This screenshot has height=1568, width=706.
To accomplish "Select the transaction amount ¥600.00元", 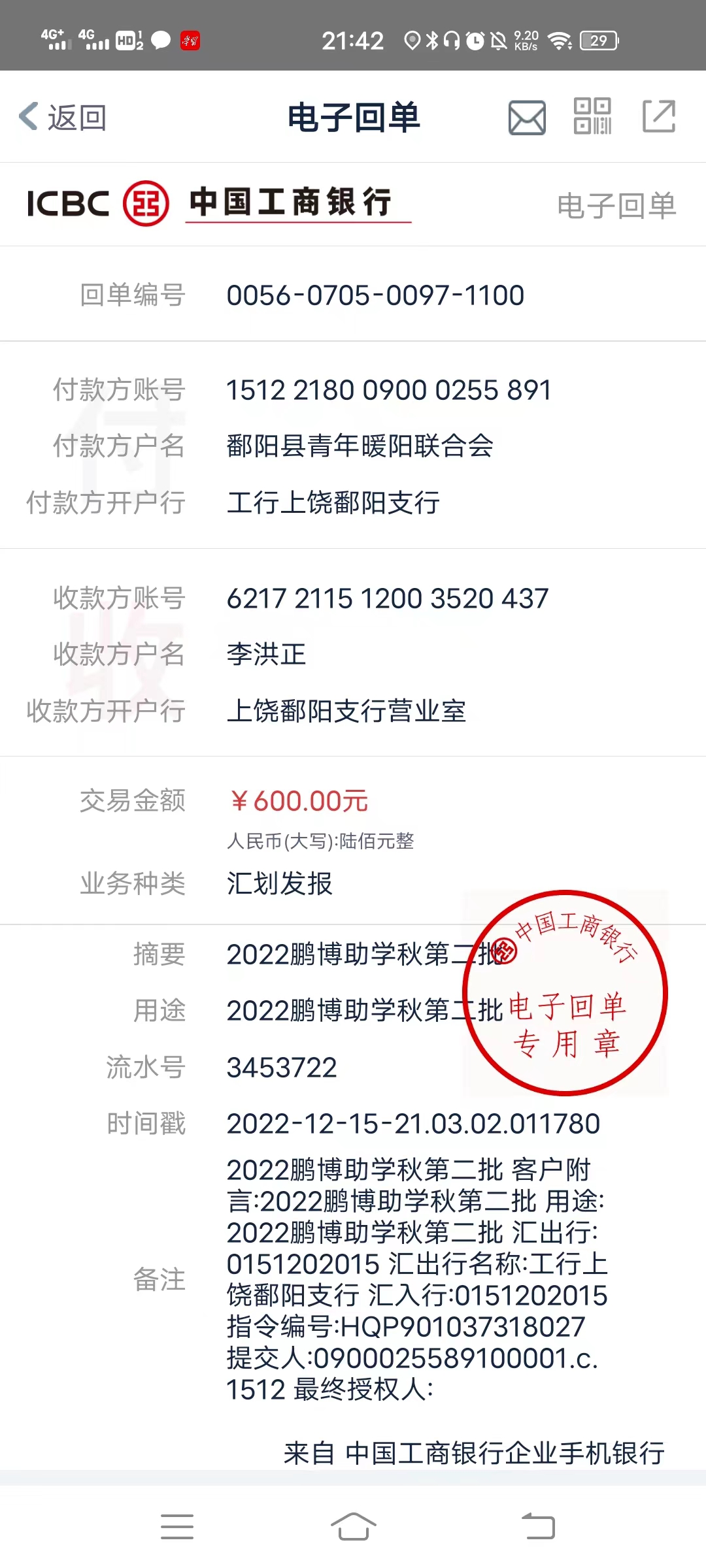I will [297, 801].
